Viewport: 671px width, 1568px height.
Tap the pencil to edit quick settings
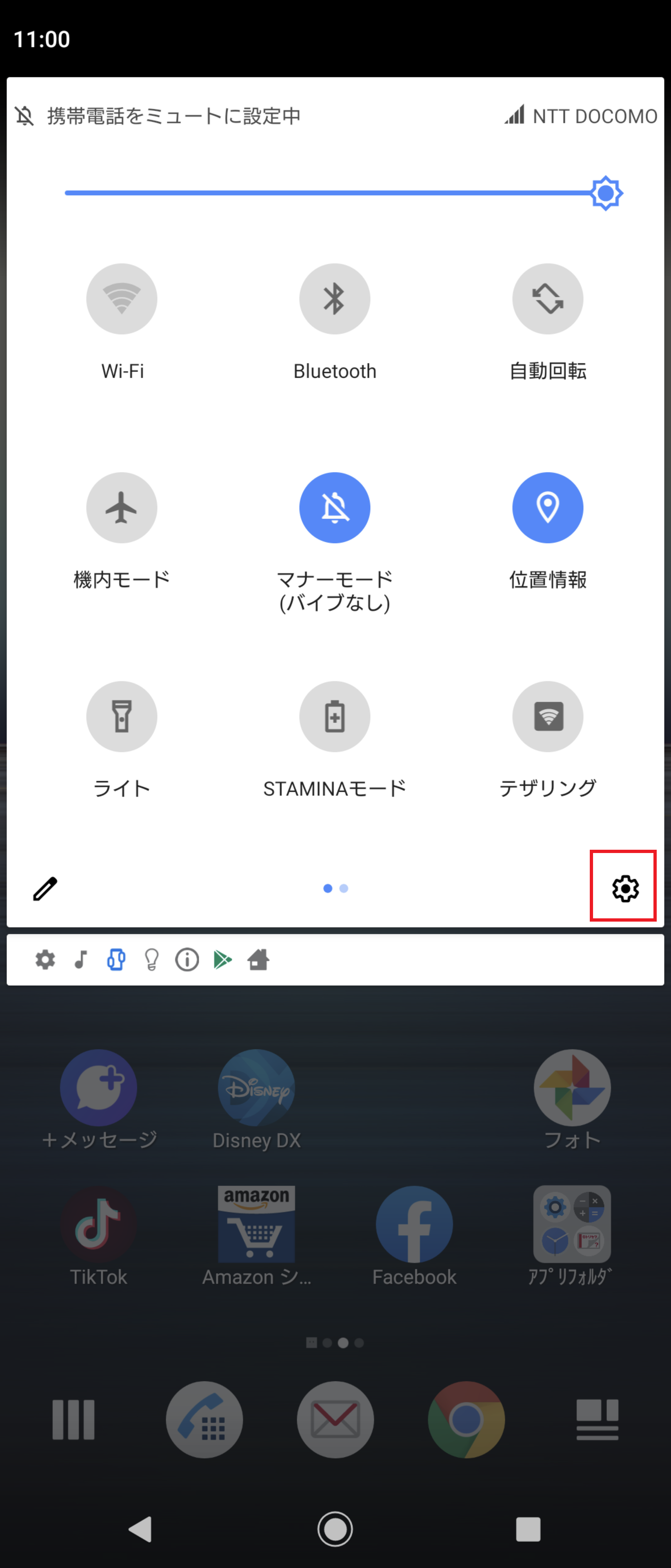click(x=44, y=889)
